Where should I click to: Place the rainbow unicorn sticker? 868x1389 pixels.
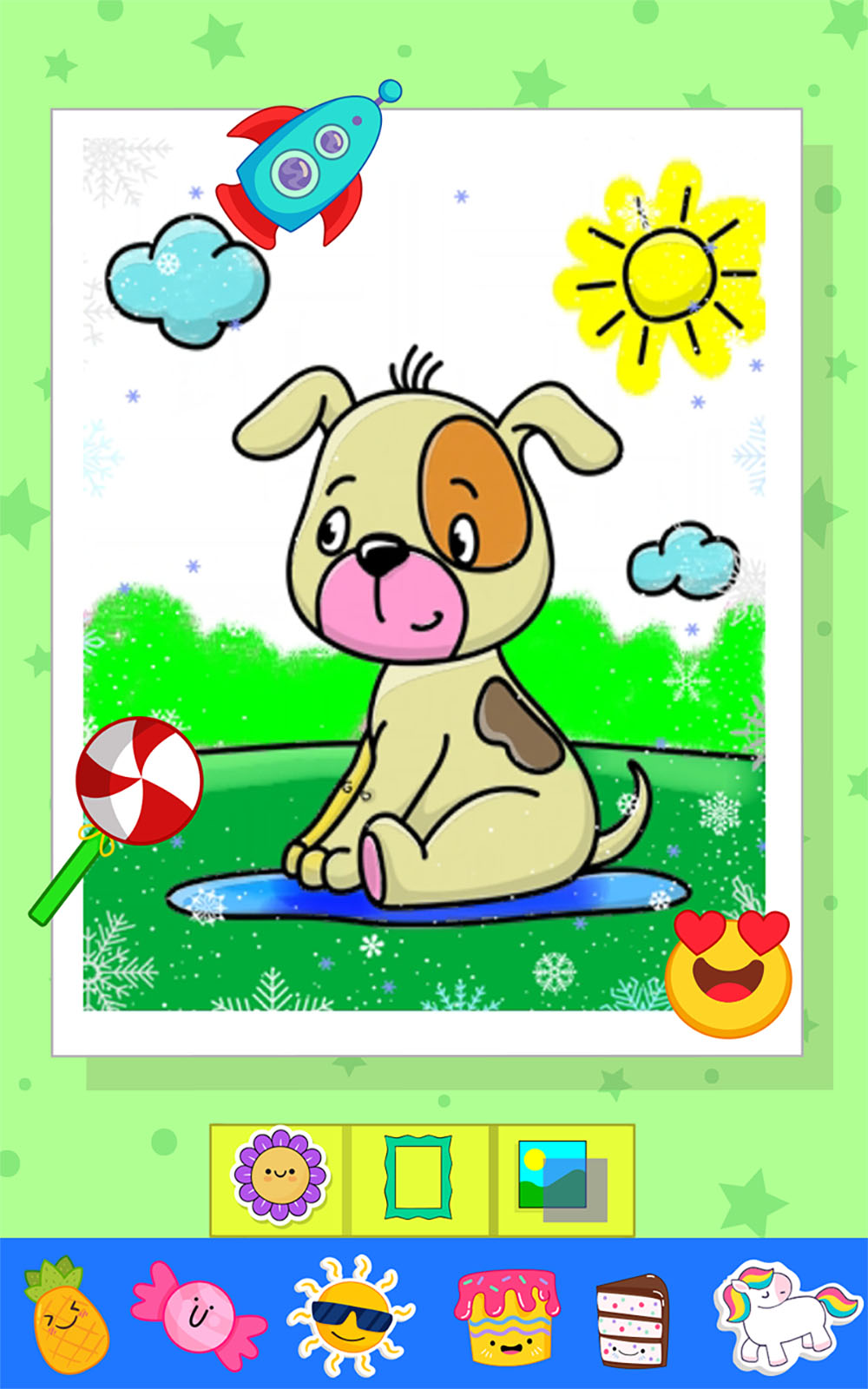pos(777,1315)
